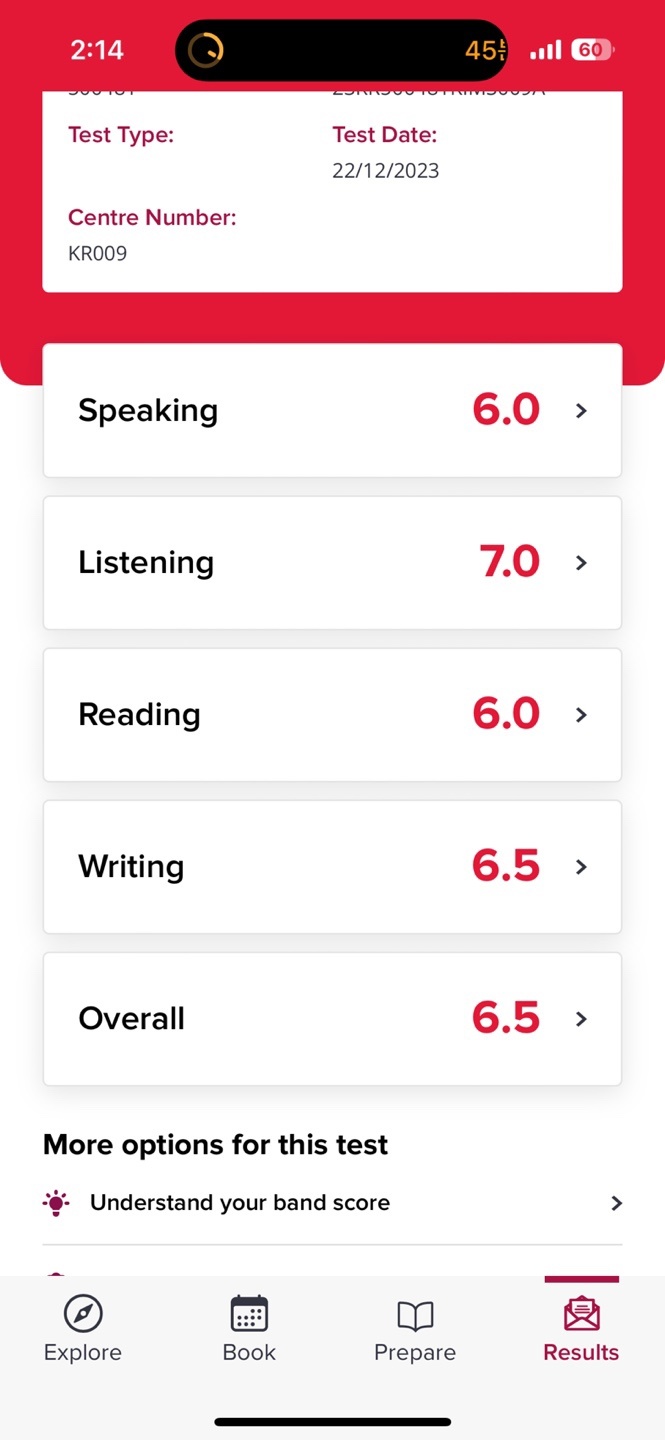Open the Speaking score details

pos(332,410)
